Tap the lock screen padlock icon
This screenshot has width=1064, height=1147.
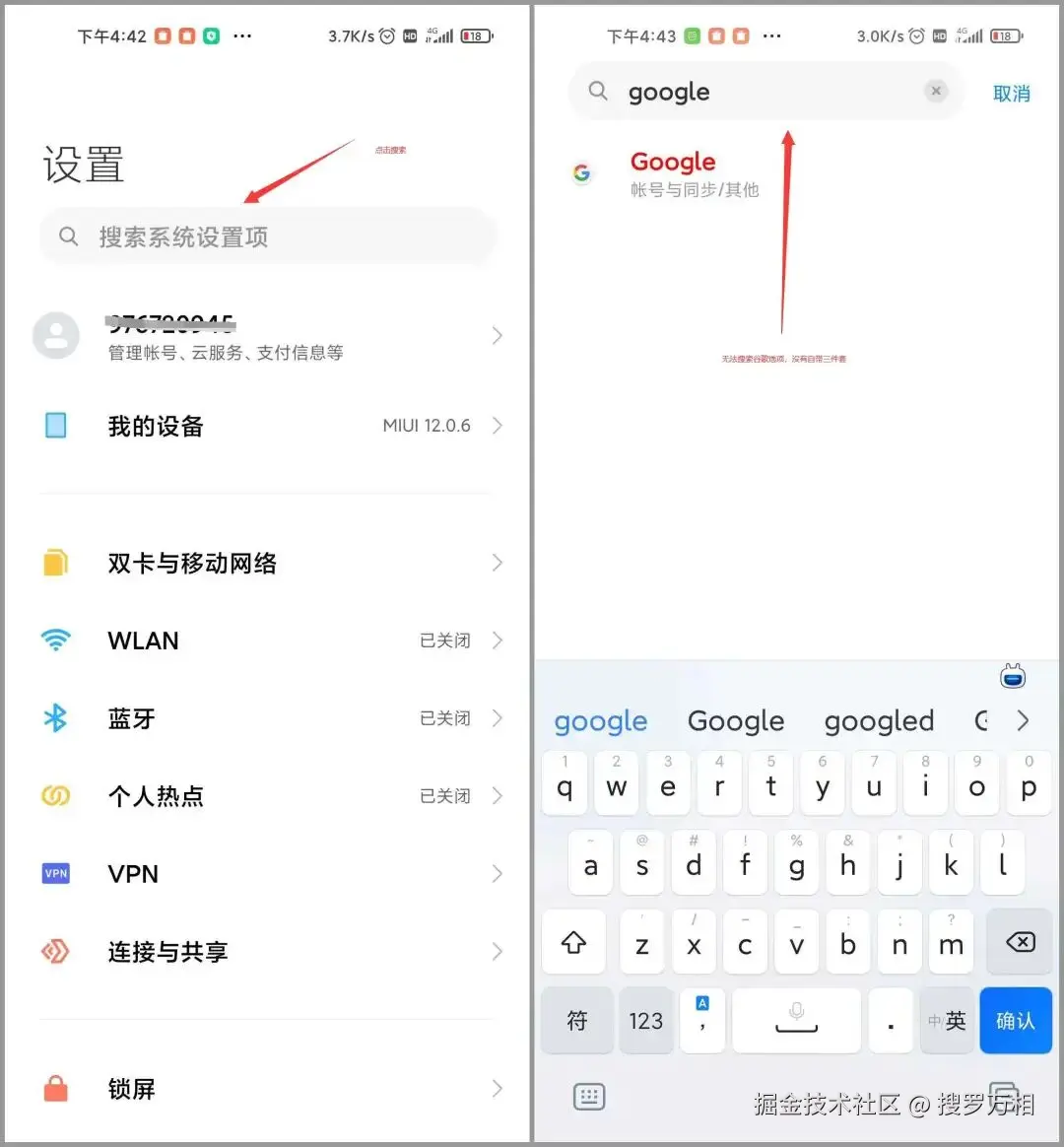(x=56, y=1088)
